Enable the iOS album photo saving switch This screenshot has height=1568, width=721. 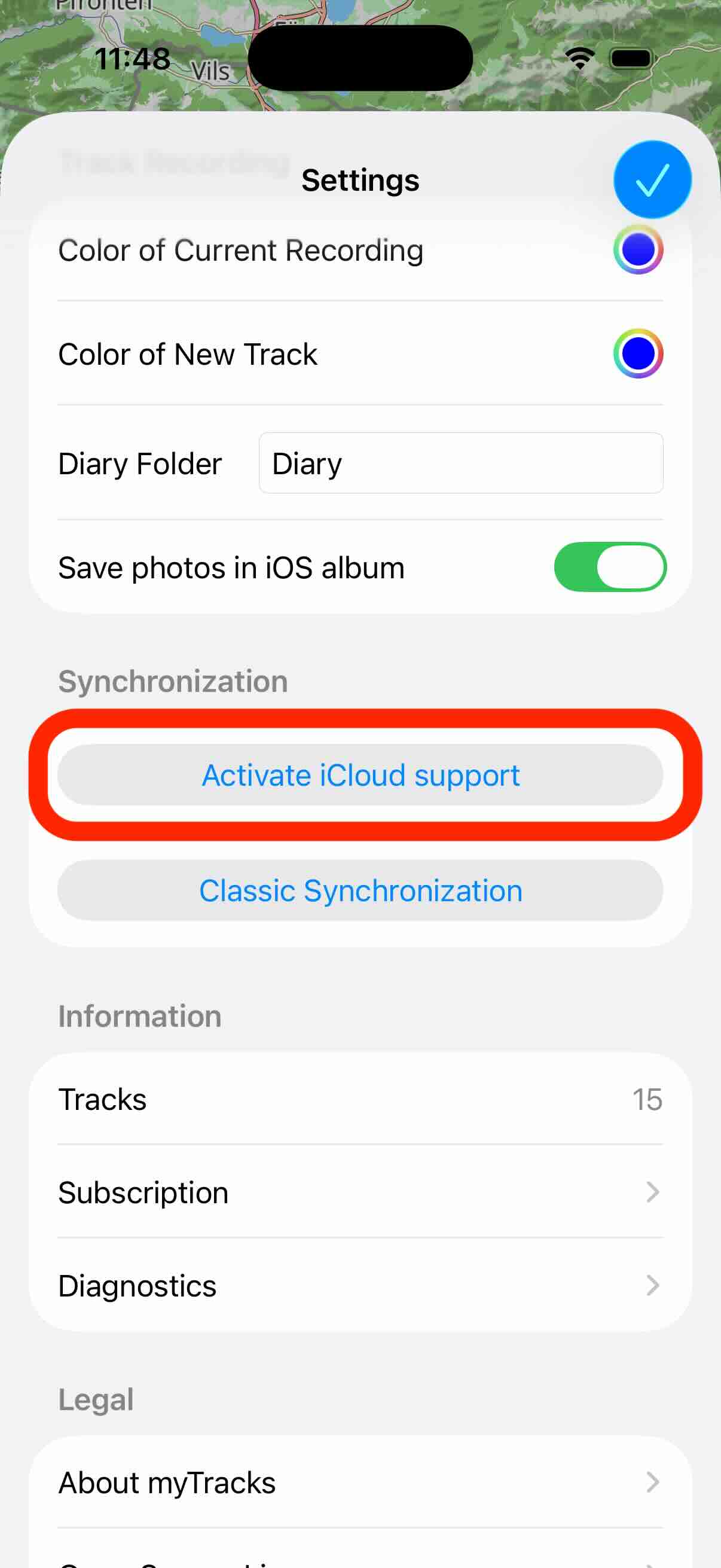610,567
